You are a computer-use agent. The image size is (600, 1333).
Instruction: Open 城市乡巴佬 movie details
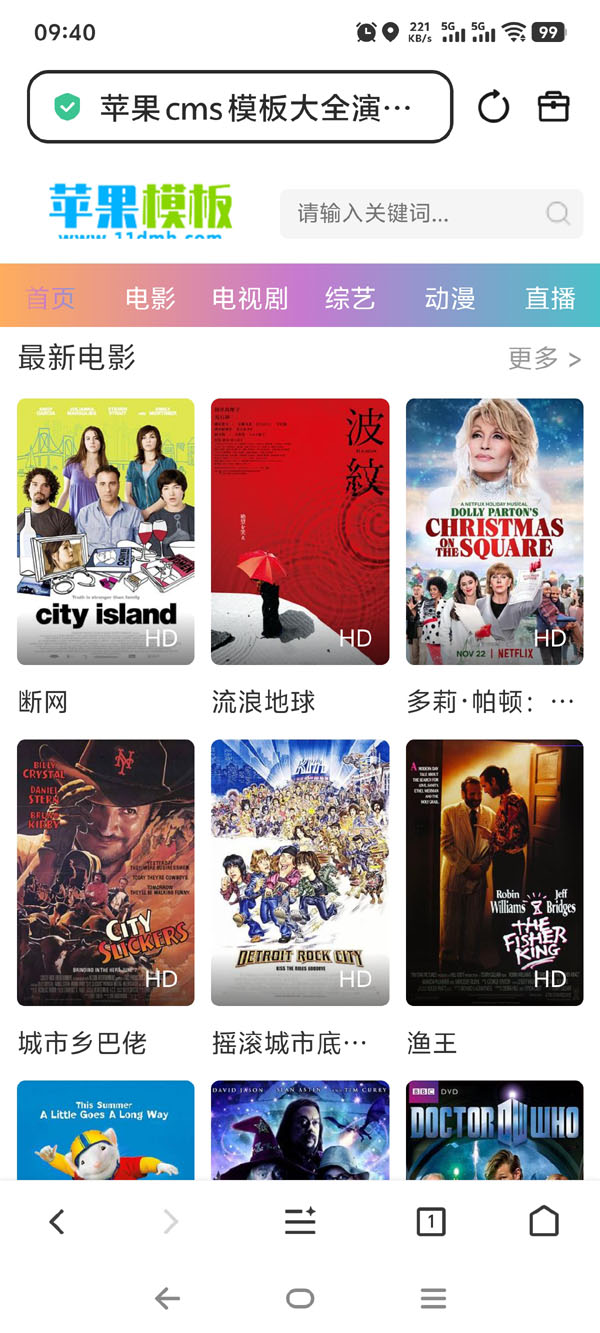[106, 872]
